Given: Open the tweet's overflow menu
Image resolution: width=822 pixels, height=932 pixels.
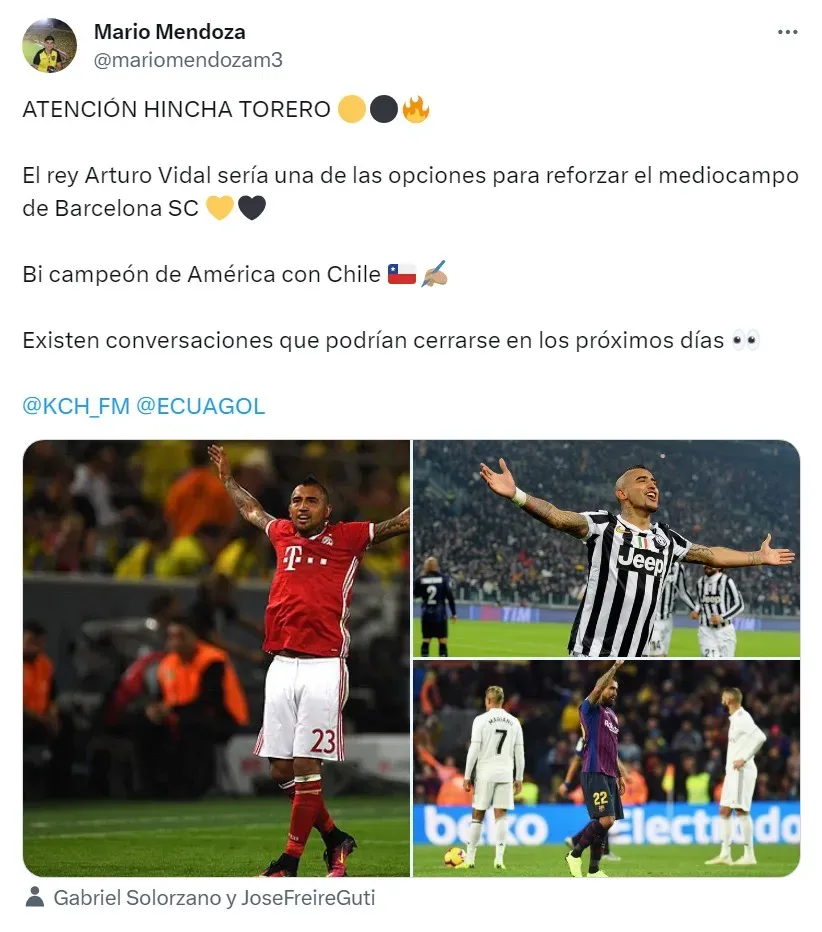Looking at the screenshot, I should pyautogui.click(x=787, y=32).
